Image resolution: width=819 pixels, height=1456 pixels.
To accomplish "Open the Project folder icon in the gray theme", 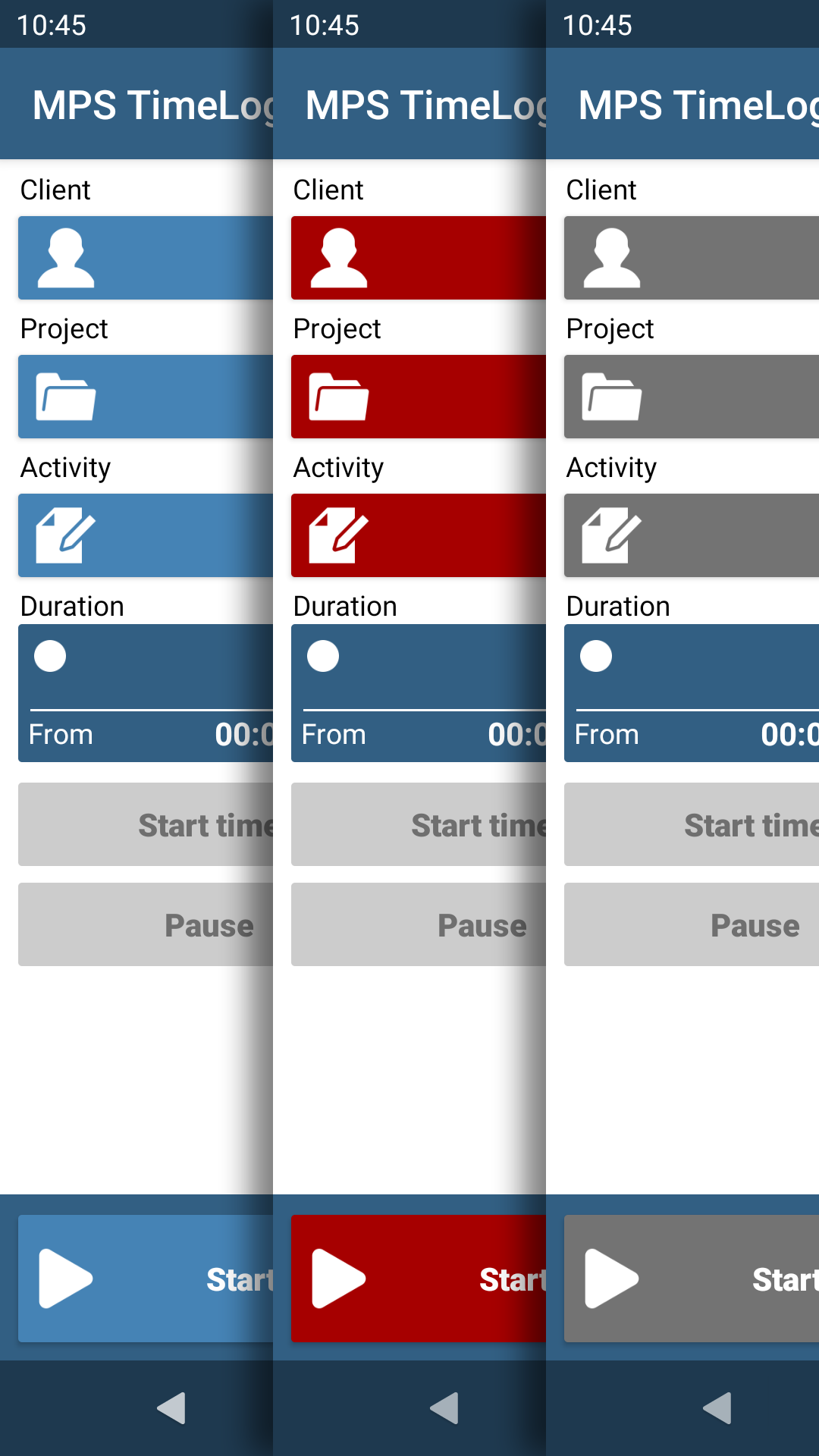I will click(x=614, y=397).
